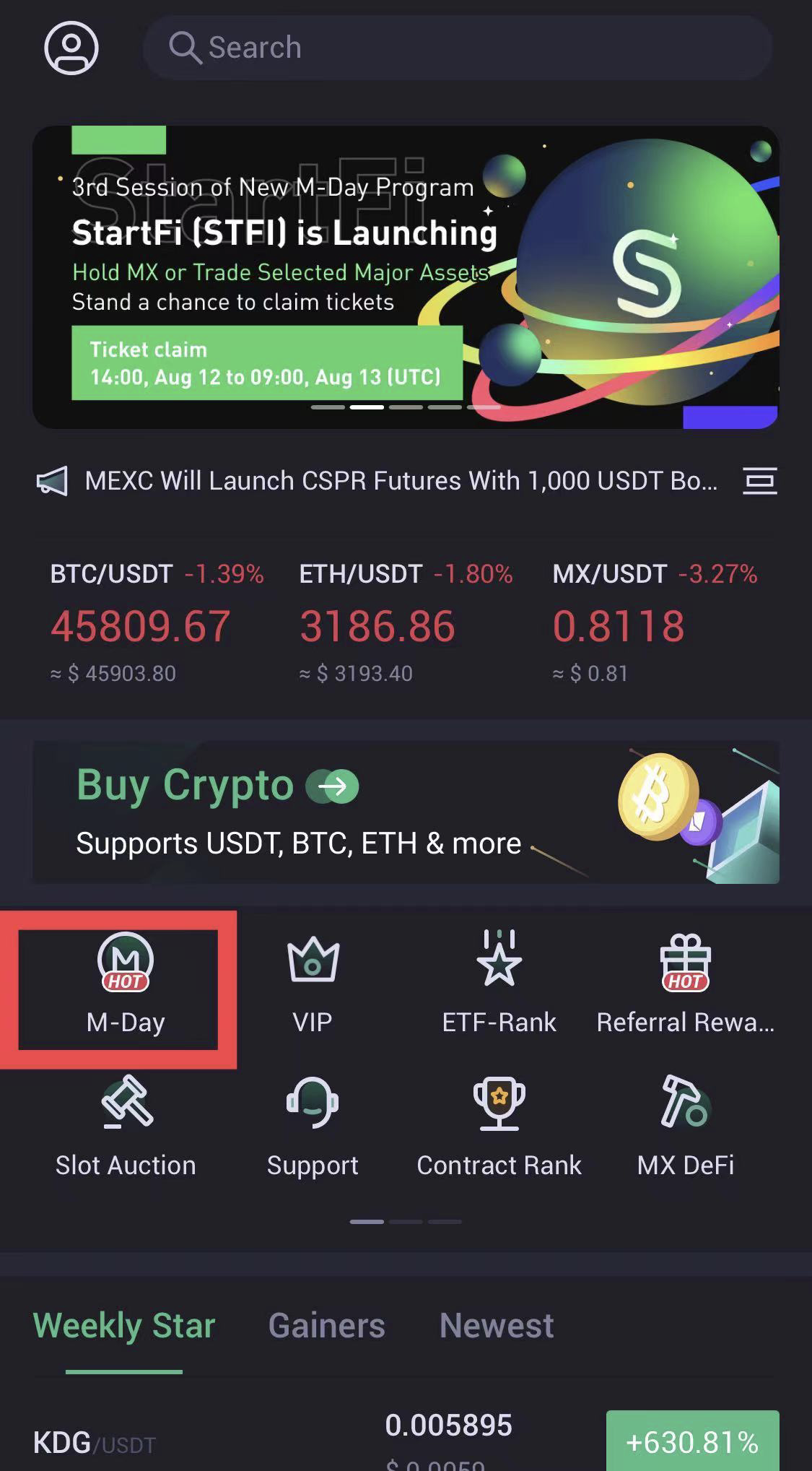Open the KDG/USDT pair row
812x1471 pixels.
coord(289,1441)
